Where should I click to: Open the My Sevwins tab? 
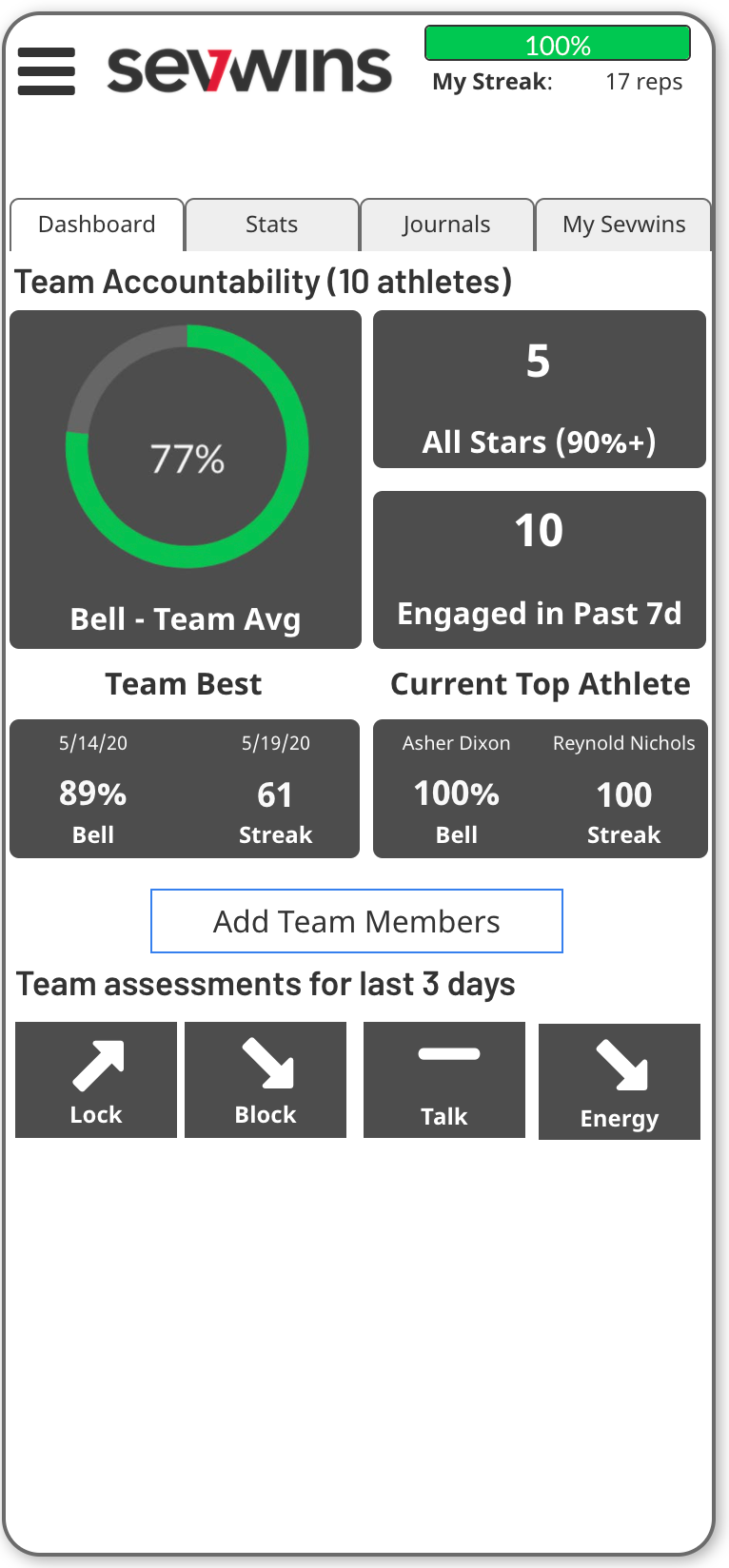point(623,225)
